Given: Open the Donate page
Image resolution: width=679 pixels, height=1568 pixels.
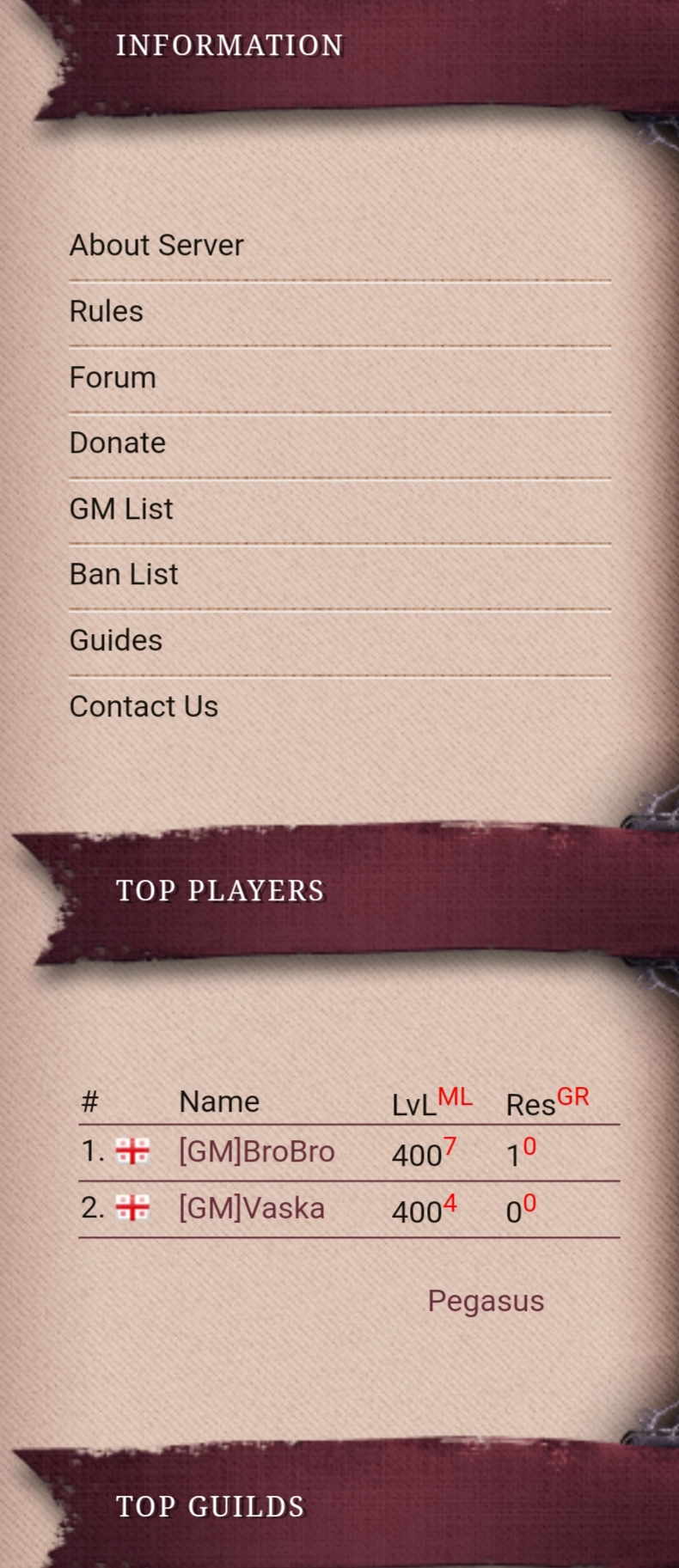Looking at the screenshot, I should (118, 443).
